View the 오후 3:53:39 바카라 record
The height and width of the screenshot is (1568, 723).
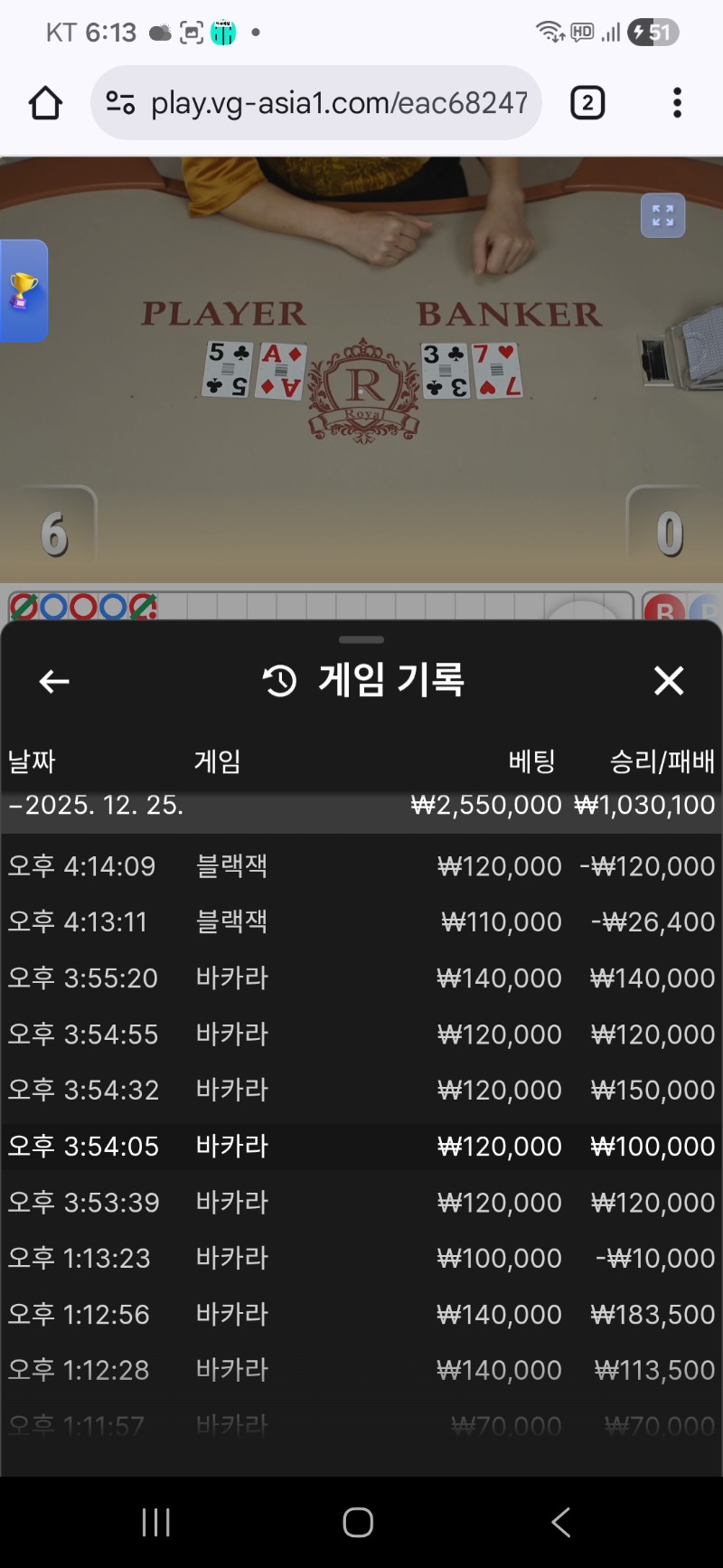coord(361,1203)
